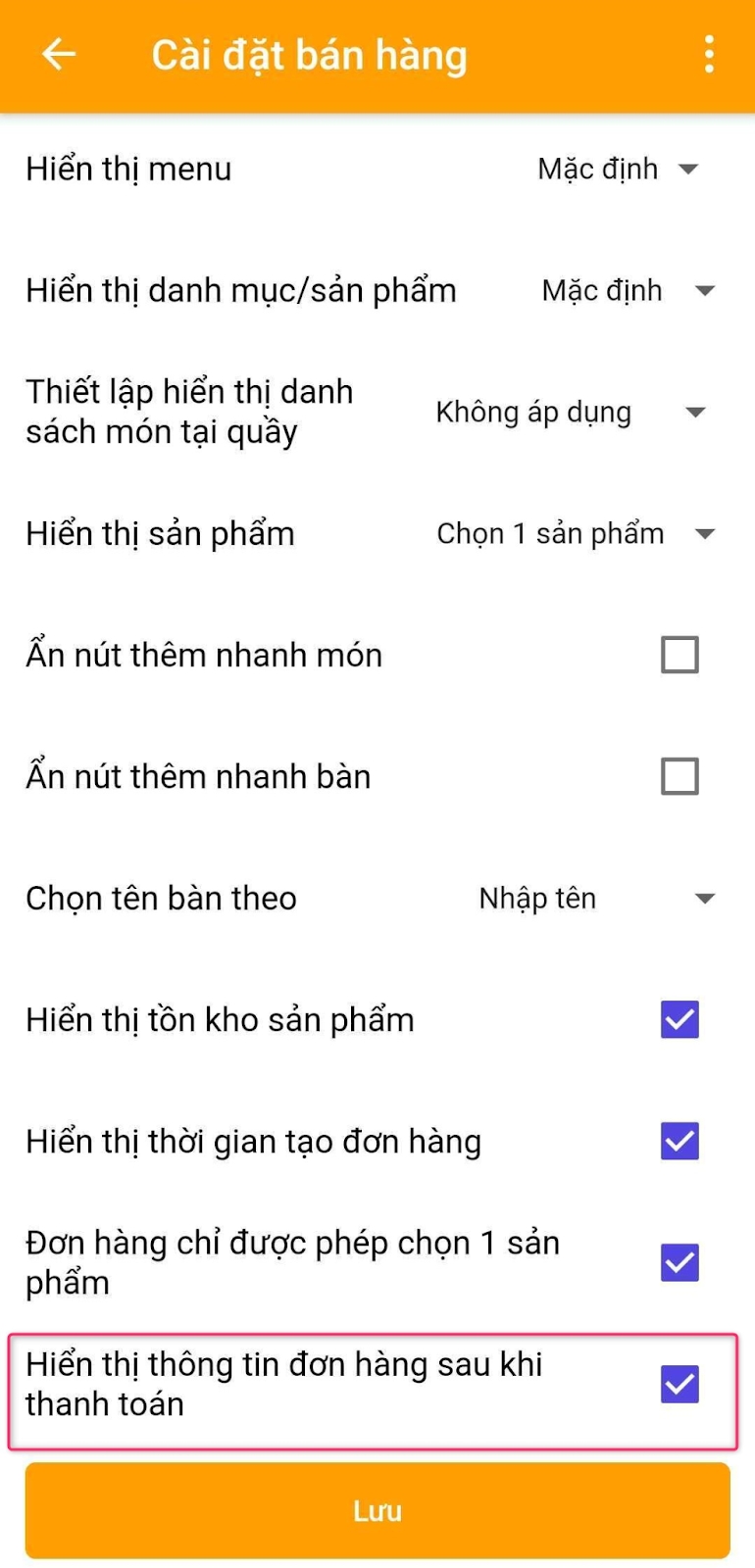Change the 'Chọn 1 sản phẩm' dropdown
Screen dimensions: 755x1568
pos(575,534)
